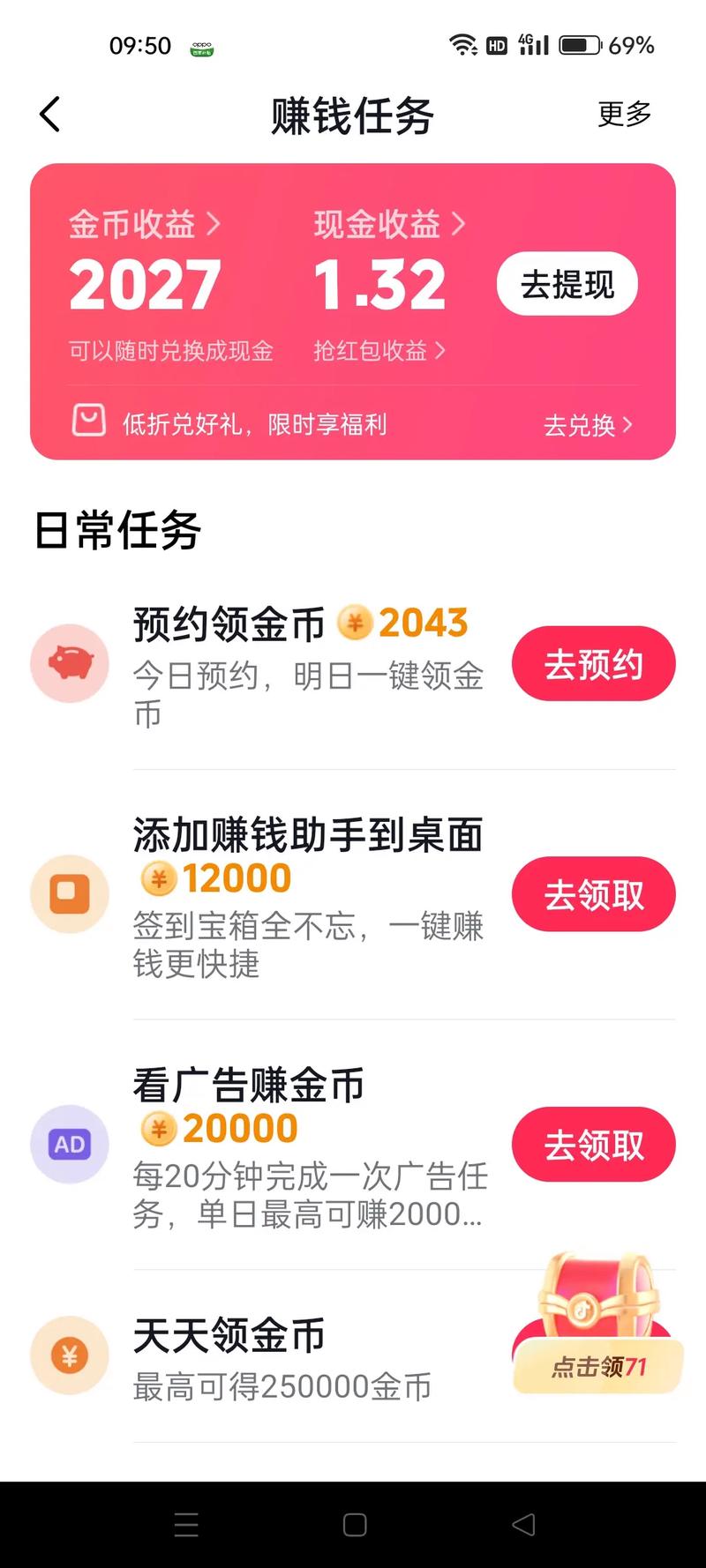The image size is (706, 1568).
Task: Expand the 金币收益 details
Action: click(x=141, y=226)
